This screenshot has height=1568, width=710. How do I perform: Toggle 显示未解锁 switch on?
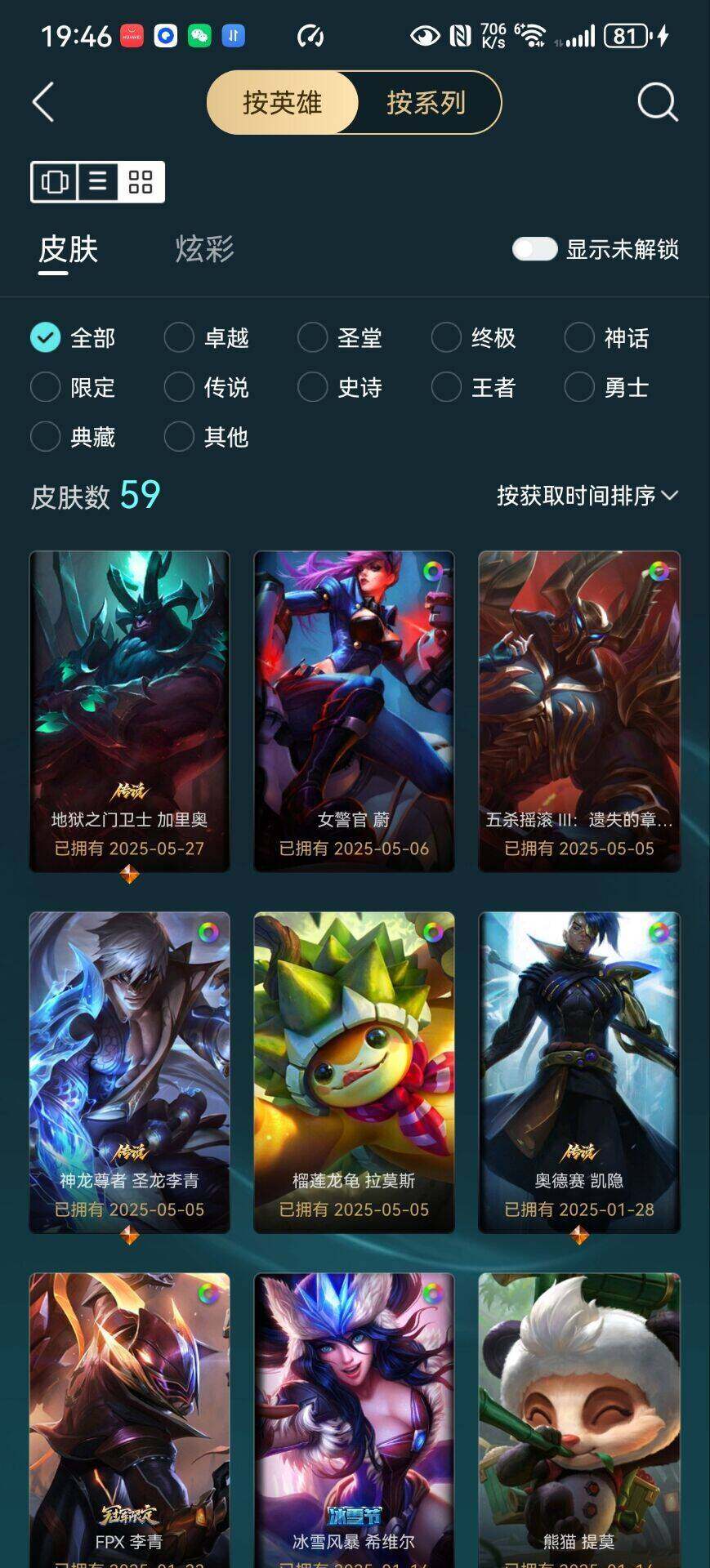click(534, 249)
